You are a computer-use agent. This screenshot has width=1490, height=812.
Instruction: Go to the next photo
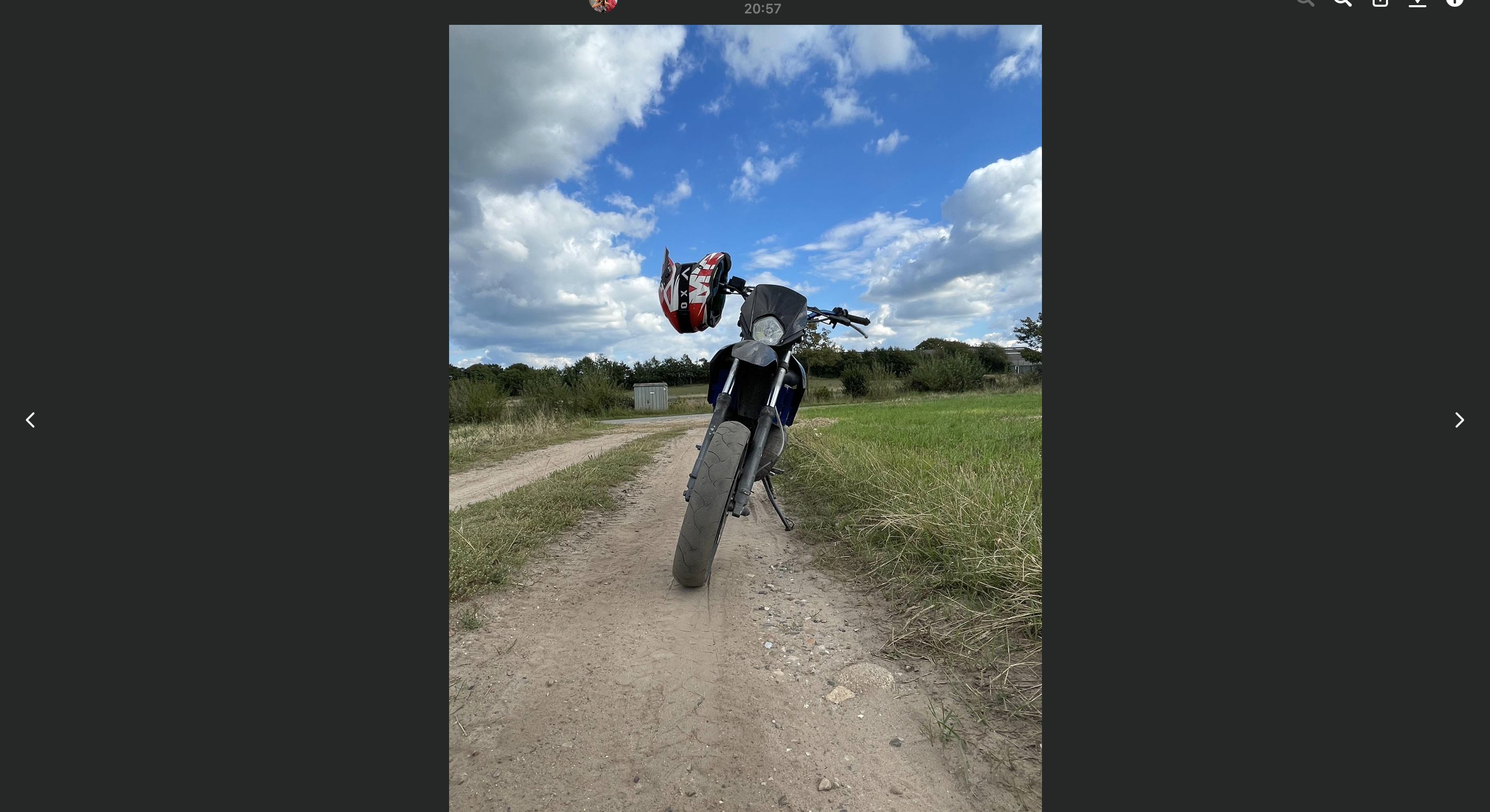[x=1459, y=420]
